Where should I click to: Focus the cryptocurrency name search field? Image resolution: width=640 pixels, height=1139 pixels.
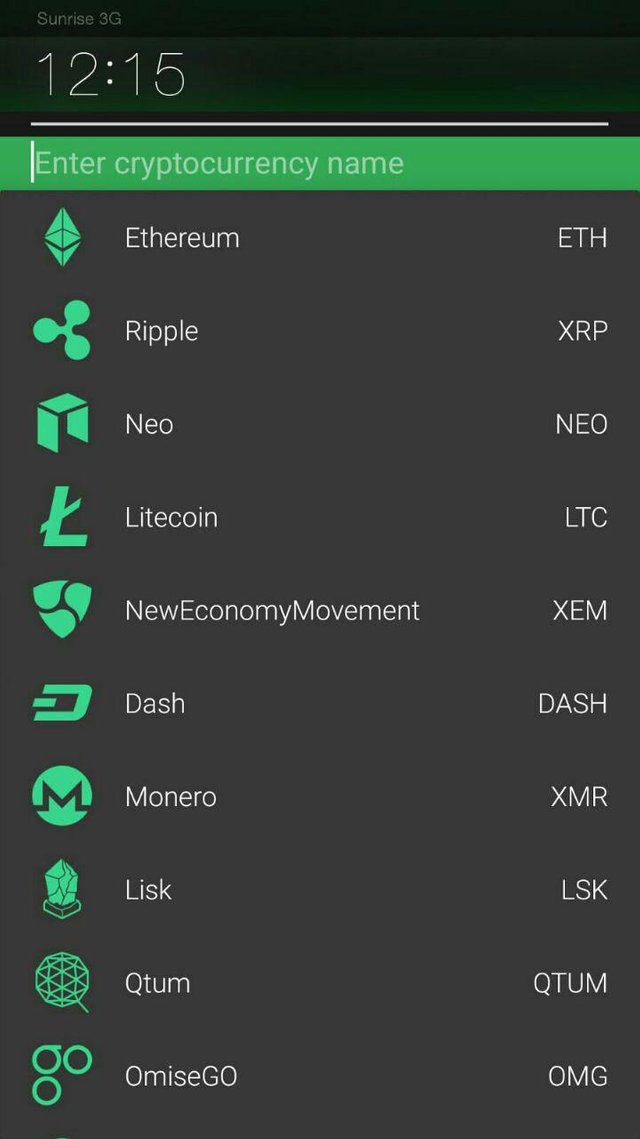pyautogui.click(x=320, y=163)
